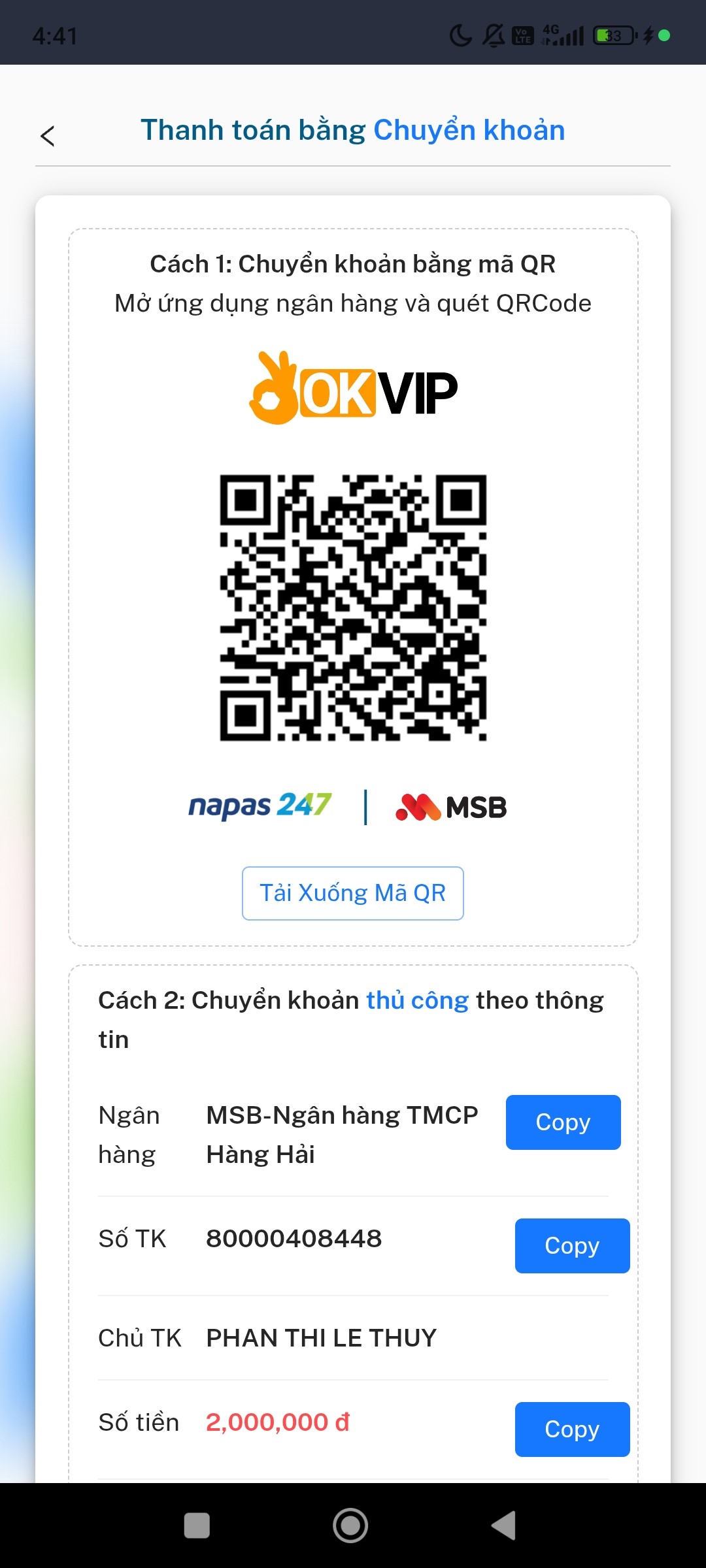The height and width of the screenshot is (1568, 706).
Task: Copy the account number 80000408448
Action: (x=572, y=1246)
